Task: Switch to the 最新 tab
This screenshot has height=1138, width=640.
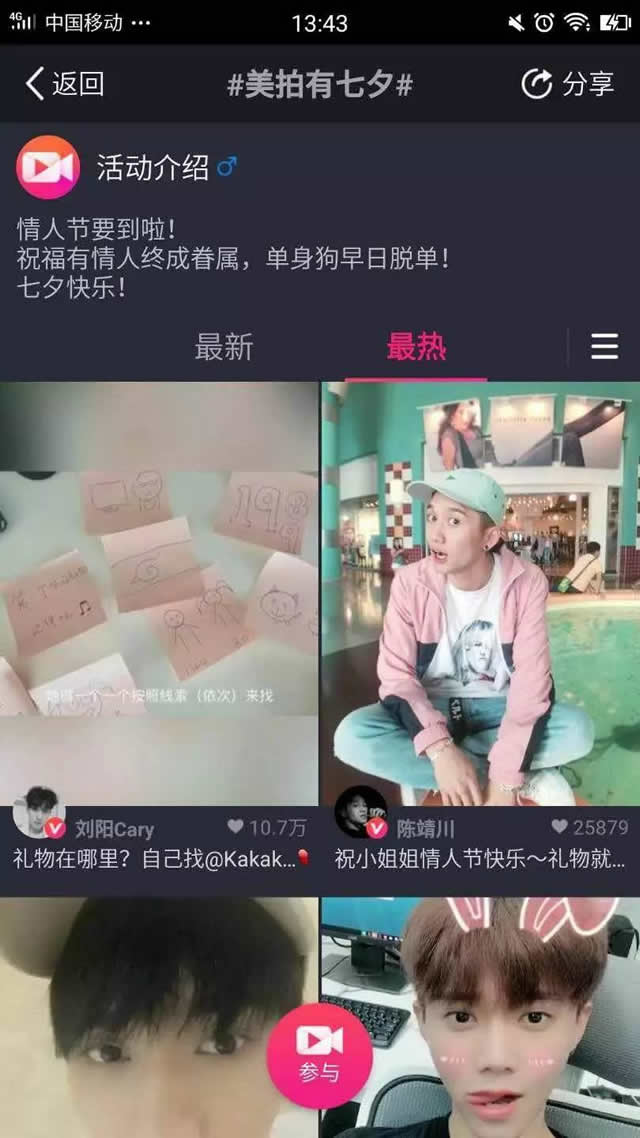Action: (x=224, y=347)
